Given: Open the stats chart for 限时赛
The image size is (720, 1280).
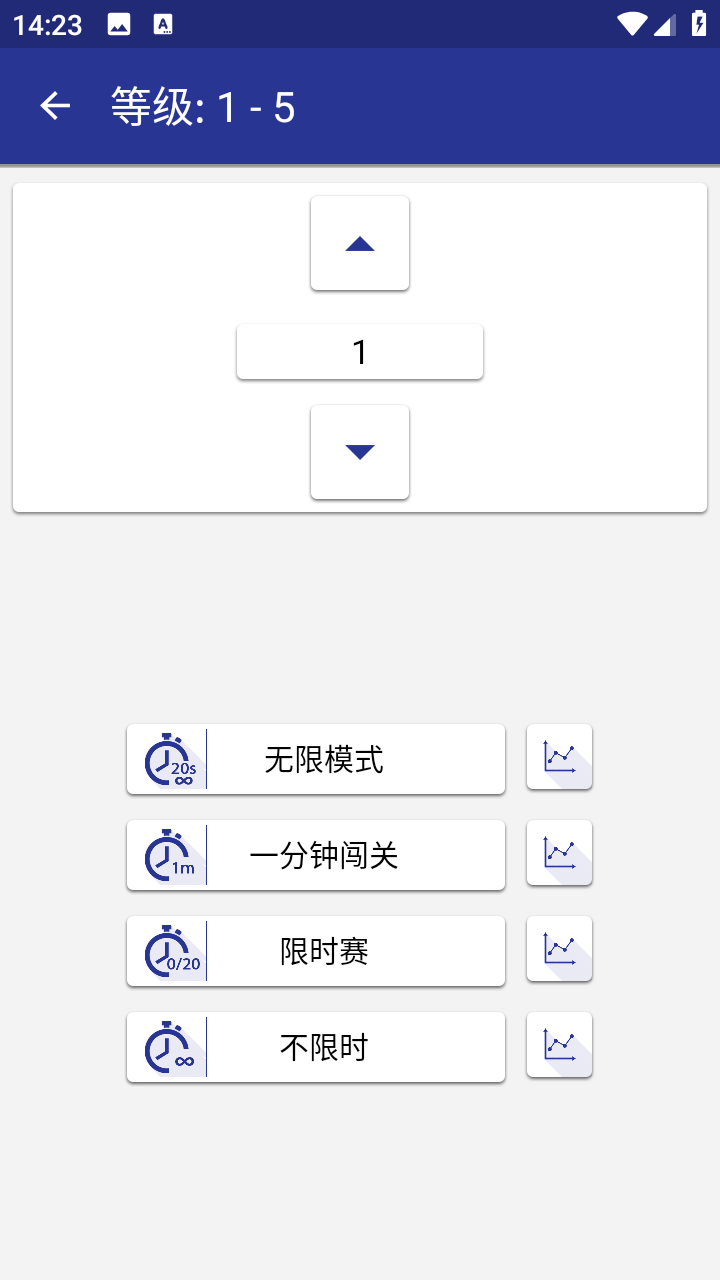Looking at the screenshot, I should click(x=560, y=949).
